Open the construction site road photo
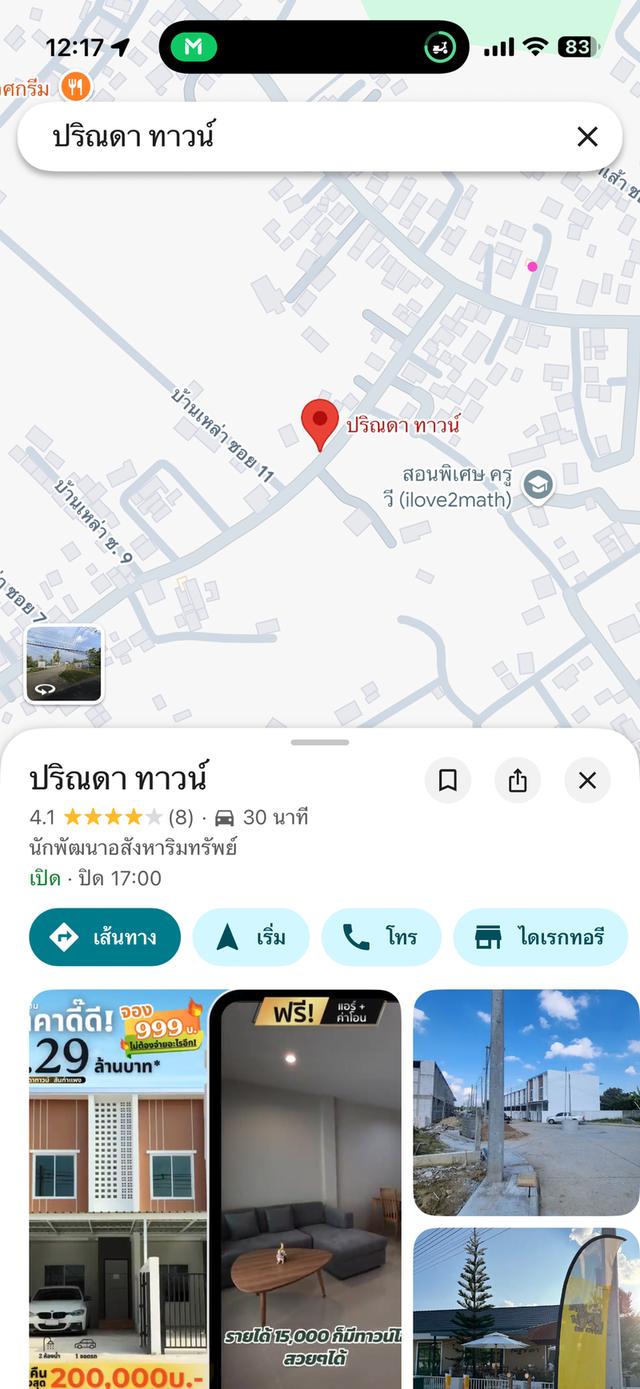 (526, 1100)
